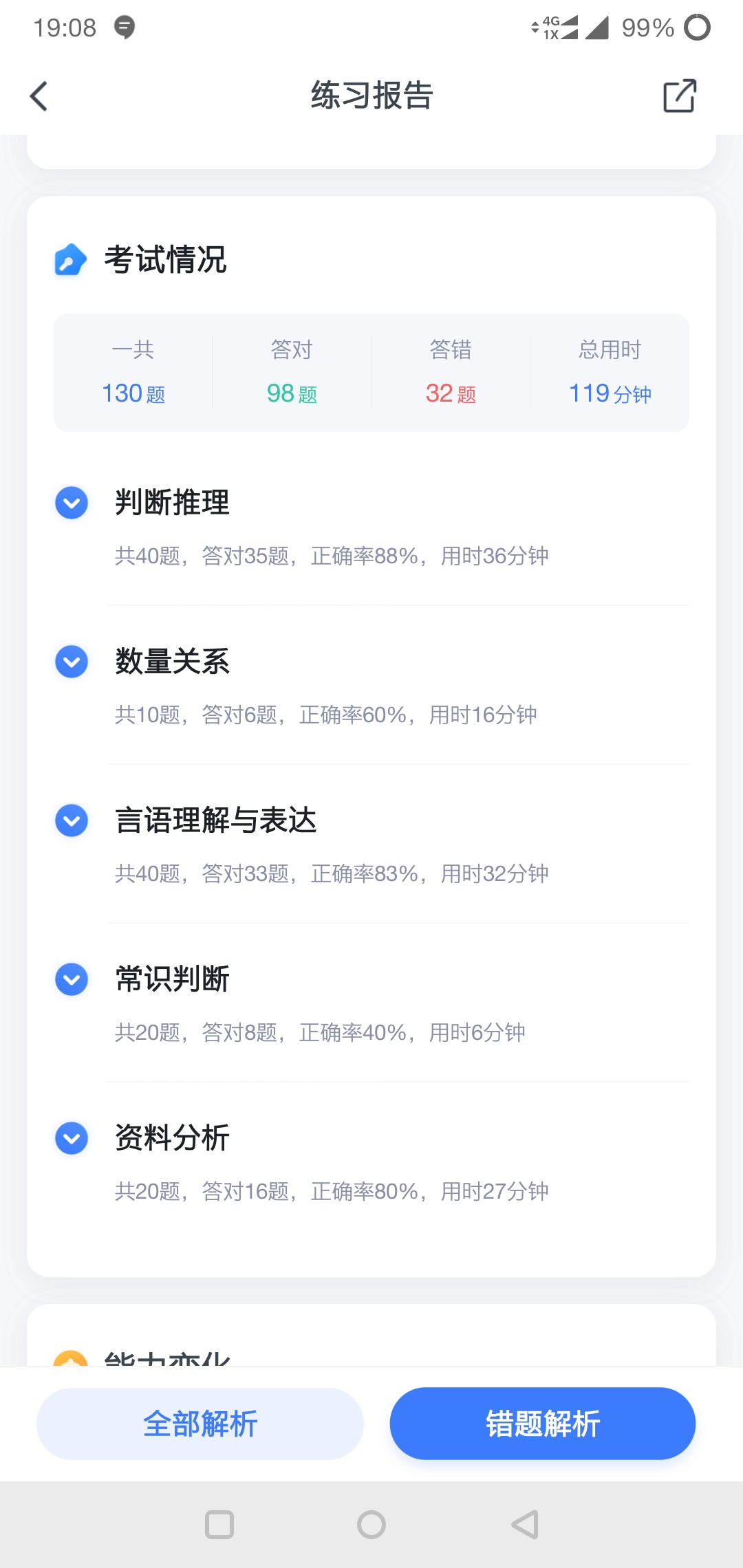
Task: Expand the 判断推理 section
Action: (72, 503)
